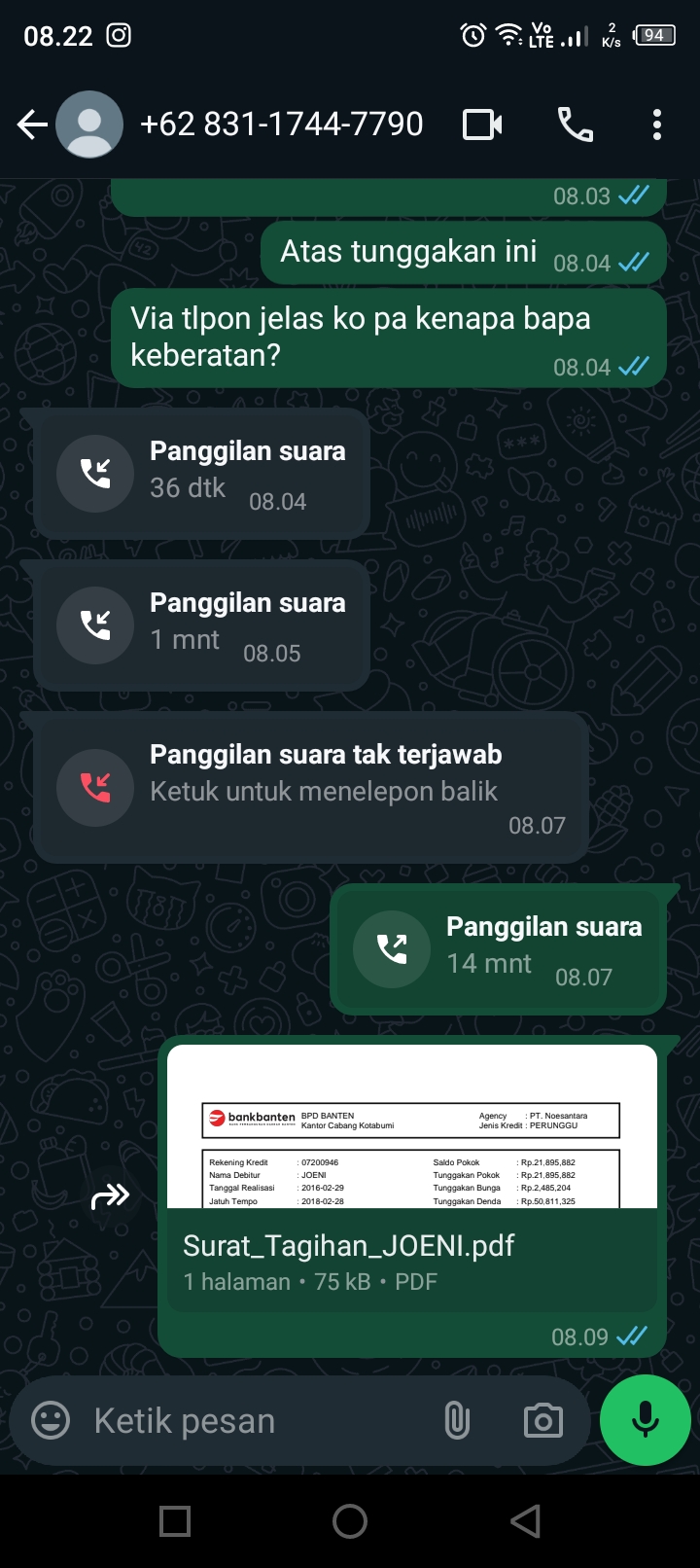
Task: Open the attachment paperclip menu
Action: click(457, 1421)
